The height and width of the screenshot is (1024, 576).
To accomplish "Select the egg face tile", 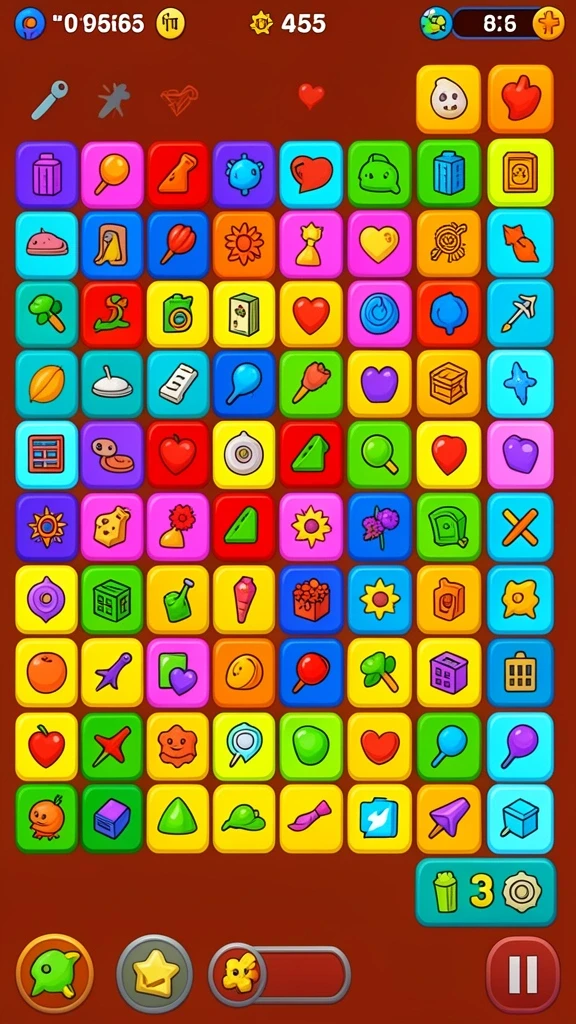I will [x=449, y=99].
